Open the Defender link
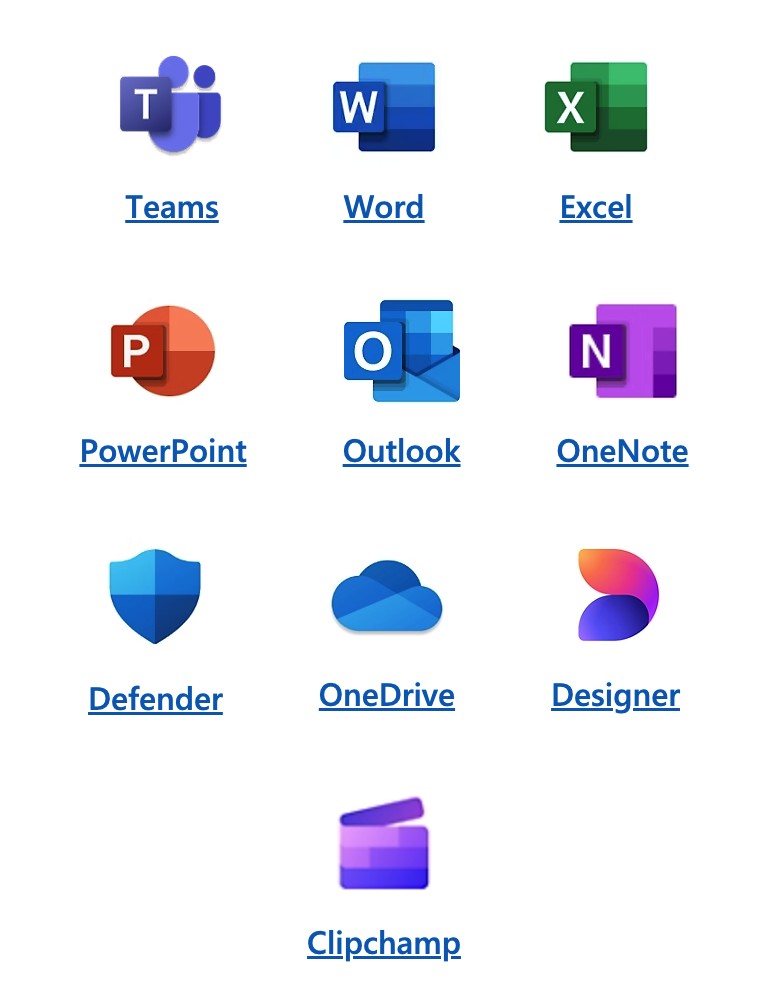The width and height of the screenshot is (768, 1004). (x=156, y=698)
